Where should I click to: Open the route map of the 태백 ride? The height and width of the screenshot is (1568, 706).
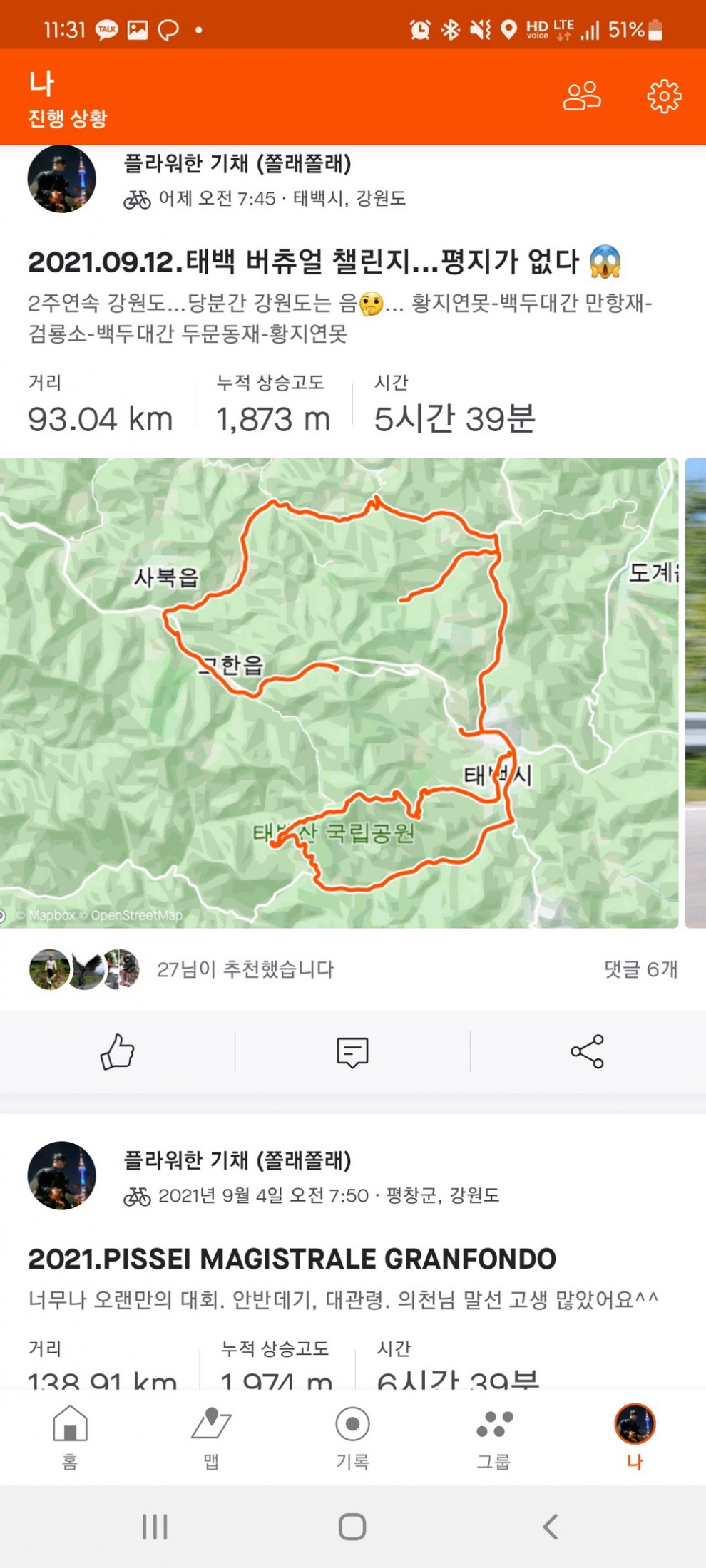pos(339,693)
